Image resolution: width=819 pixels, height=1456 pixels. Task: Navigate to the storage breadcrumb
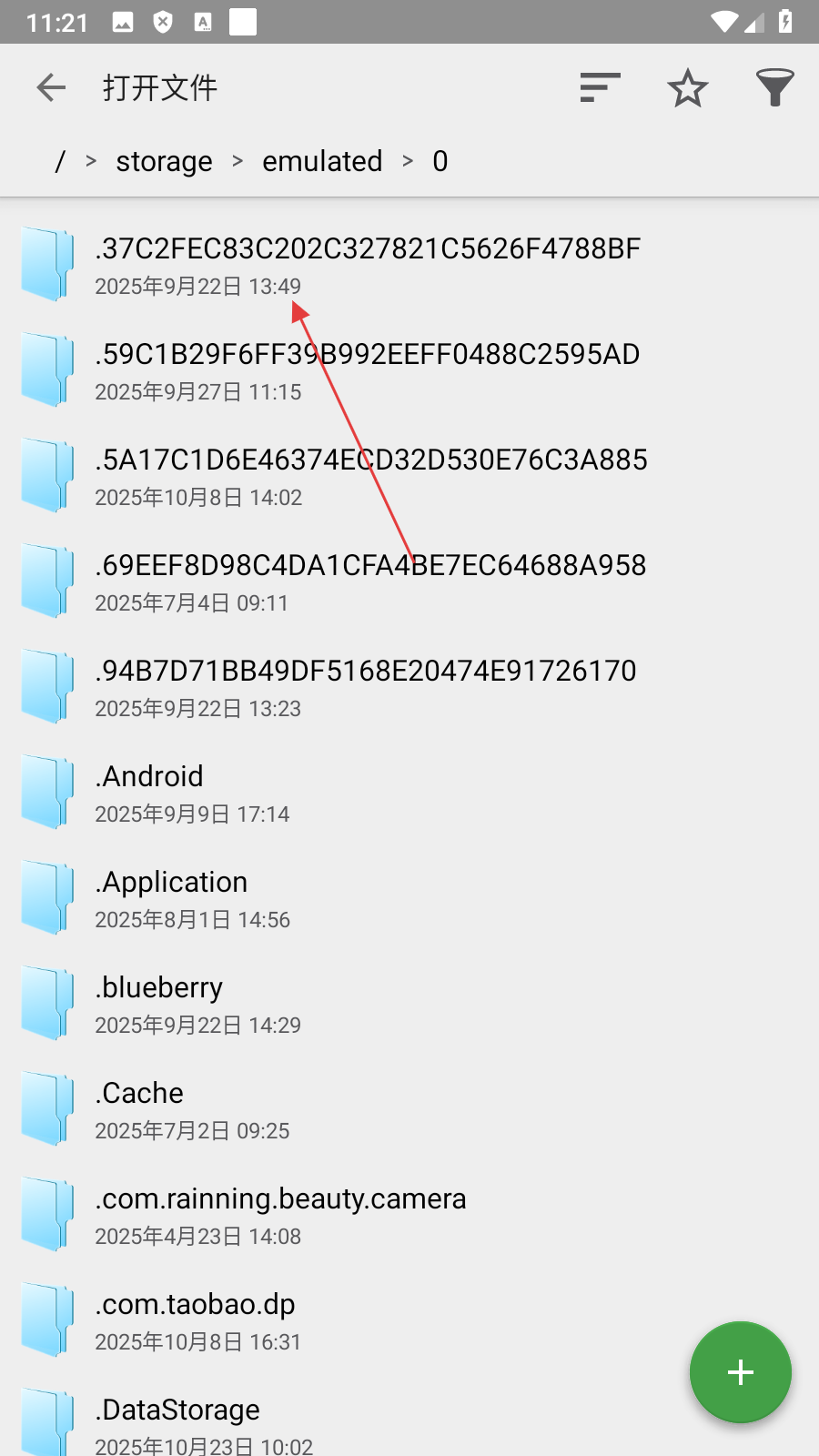pos(164,162)
